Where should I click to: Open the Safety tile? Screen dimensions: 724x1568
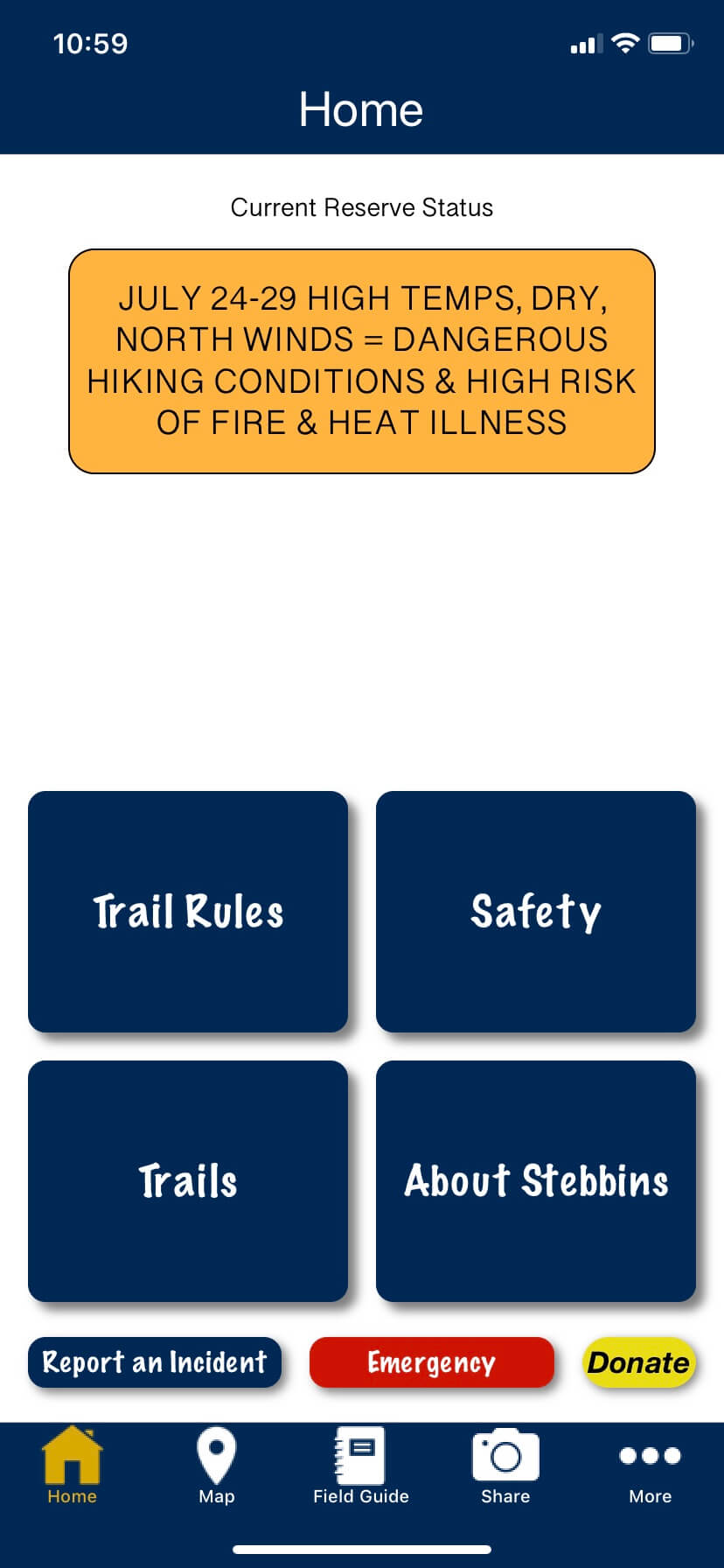(536, 912)
